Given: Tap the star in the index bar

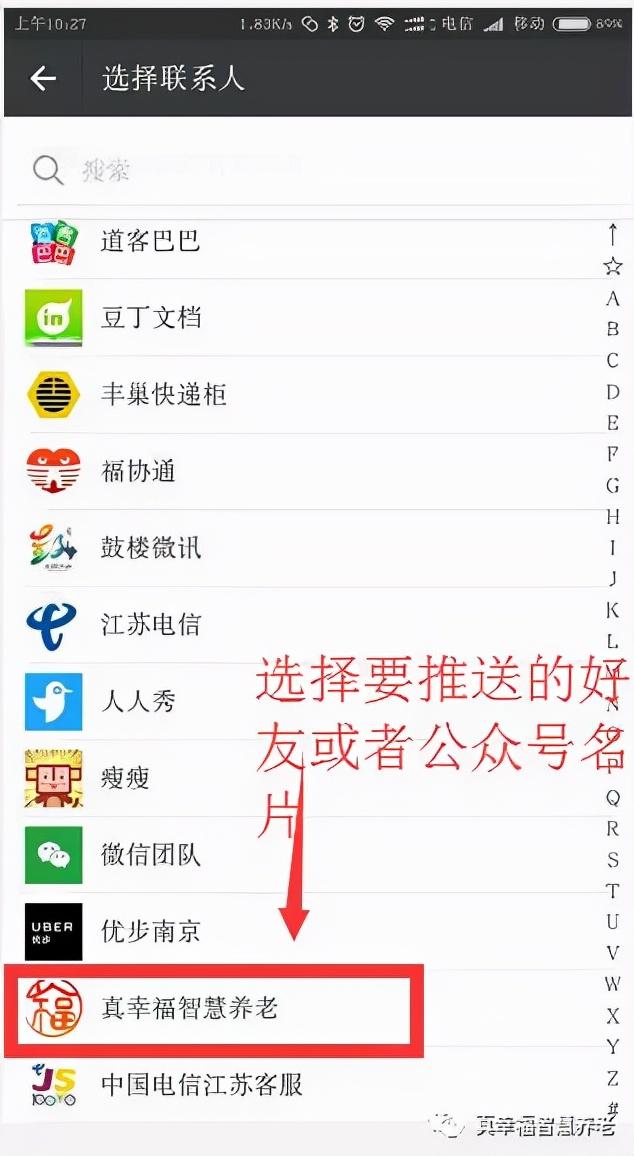Looking at the screenshot, I should point(613,266).
